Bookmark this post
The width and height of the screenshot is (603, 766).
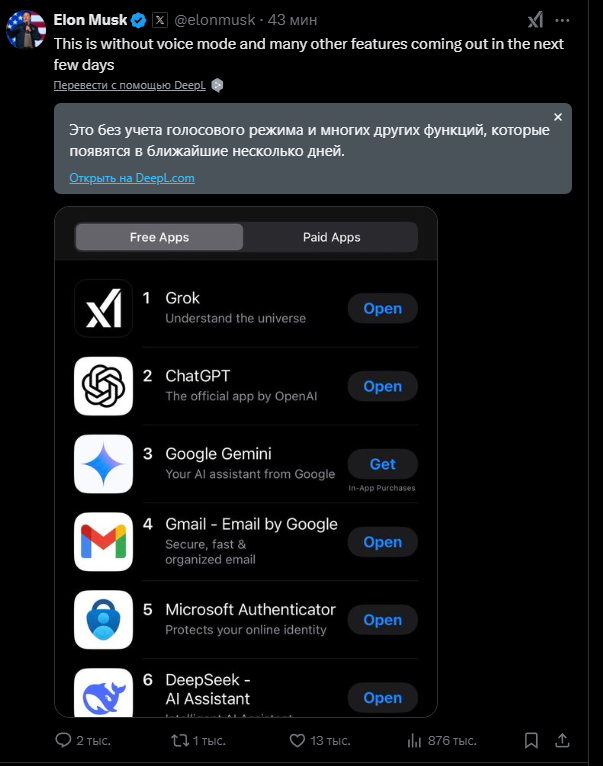point(533,741)
